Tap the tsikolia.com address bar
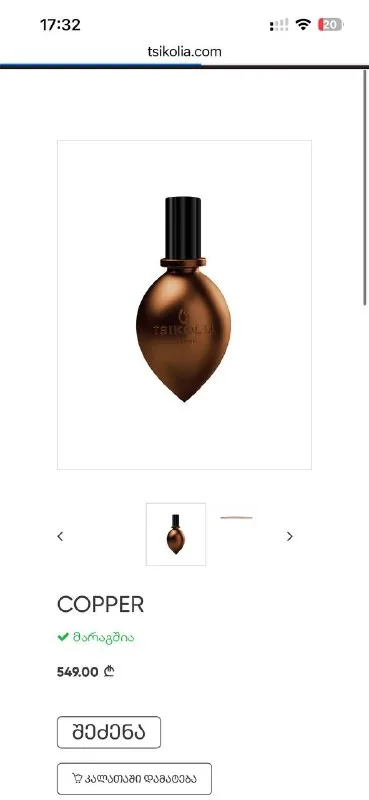Viewport: 369px width, 800px height. pos(184,52)
